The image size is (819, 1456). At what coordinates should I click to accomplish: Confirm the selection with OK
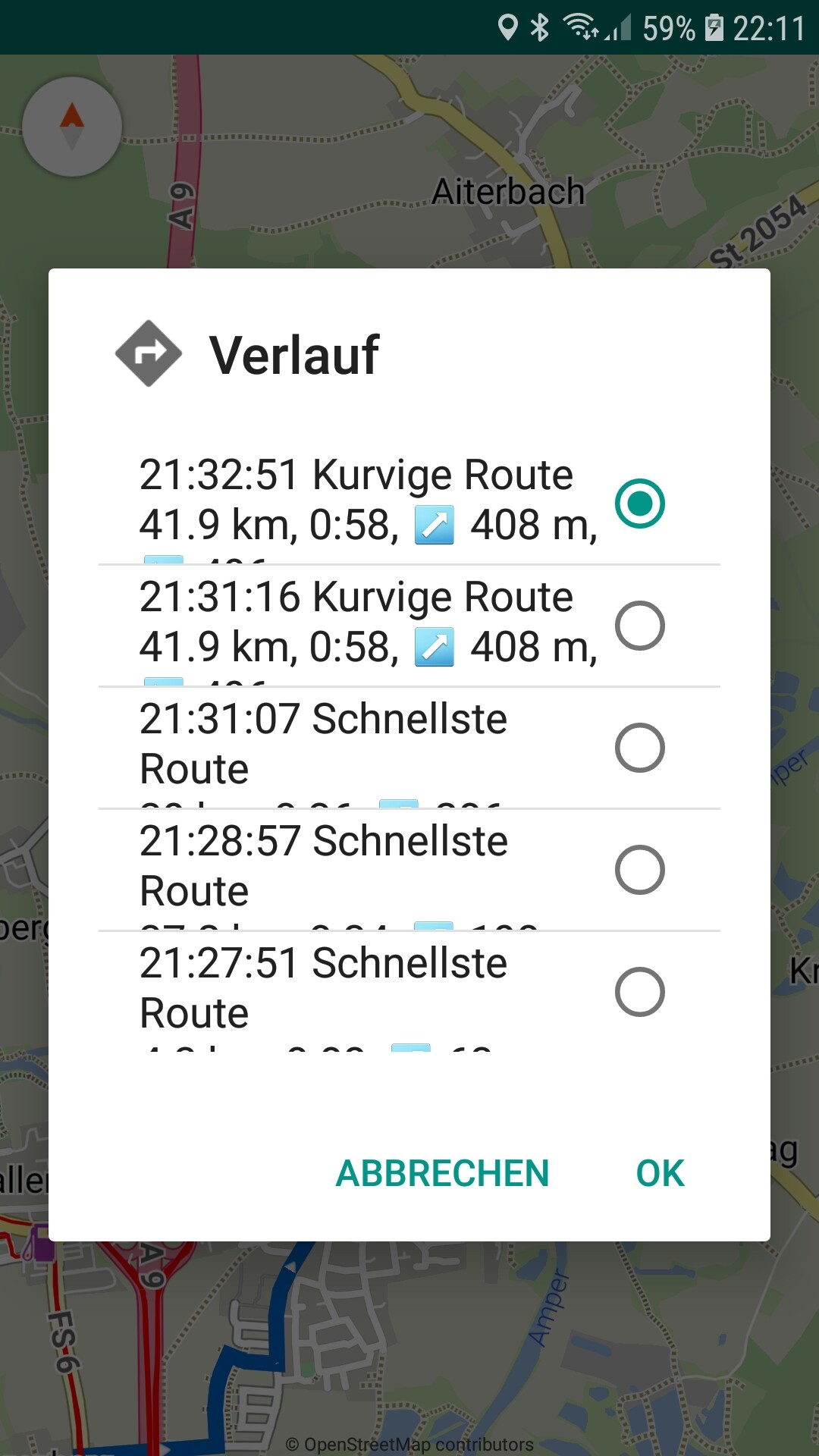(660, 1173)
